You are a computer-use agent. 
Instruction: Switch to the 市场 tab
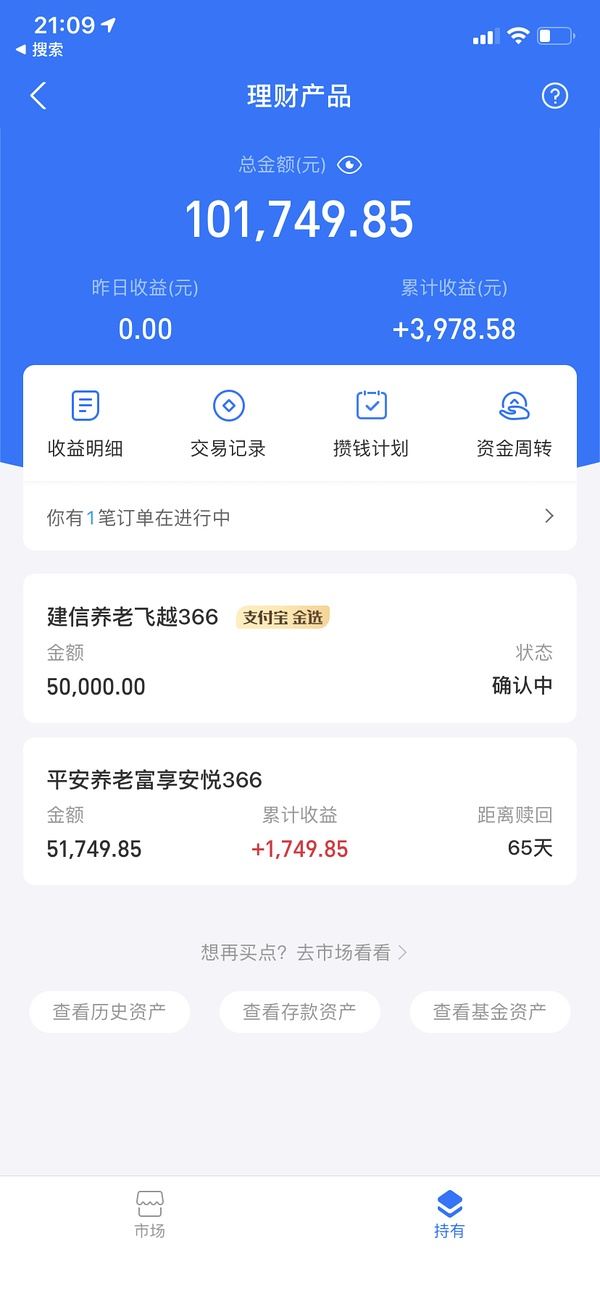(x=150, y=1214)
